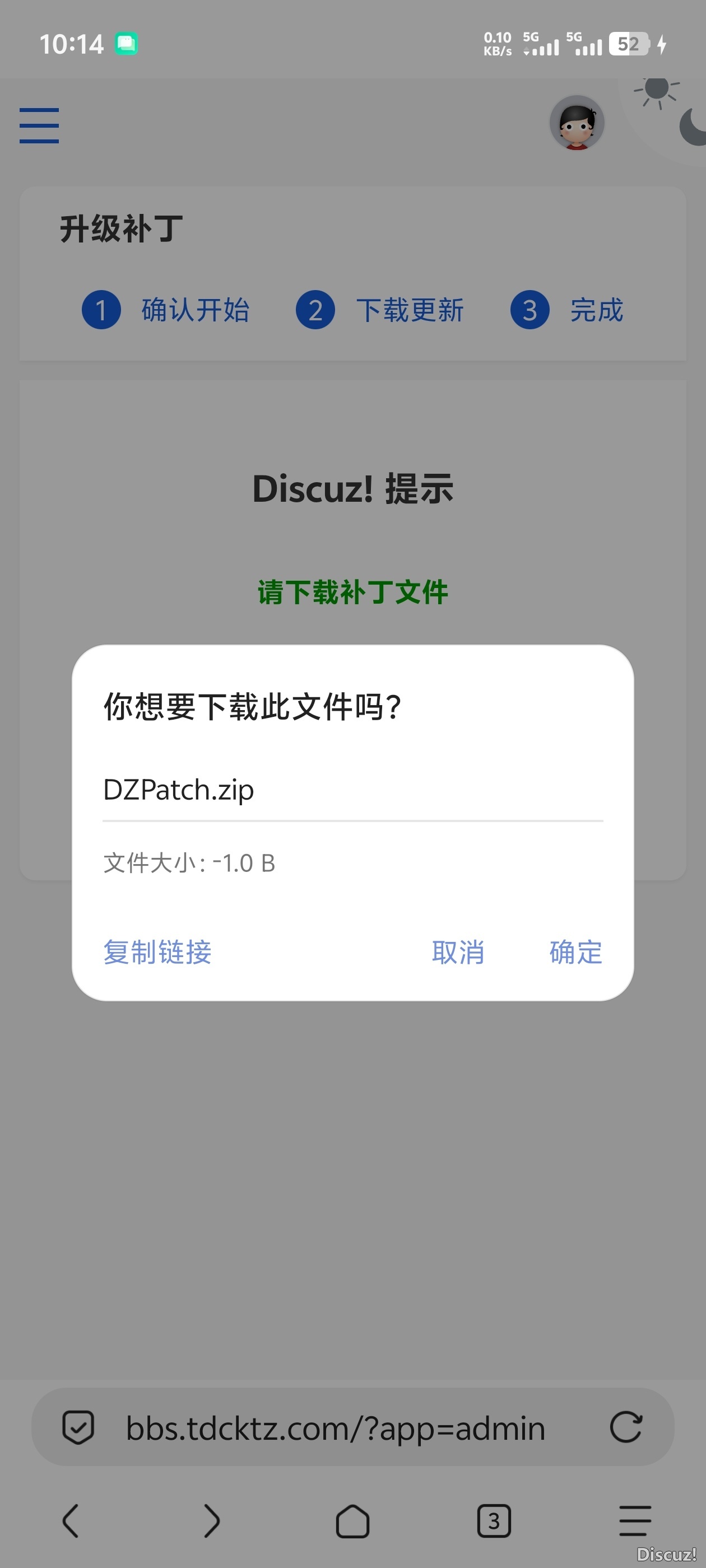
Task: Copy the download link (复制链接)
Action: (158, 951)
